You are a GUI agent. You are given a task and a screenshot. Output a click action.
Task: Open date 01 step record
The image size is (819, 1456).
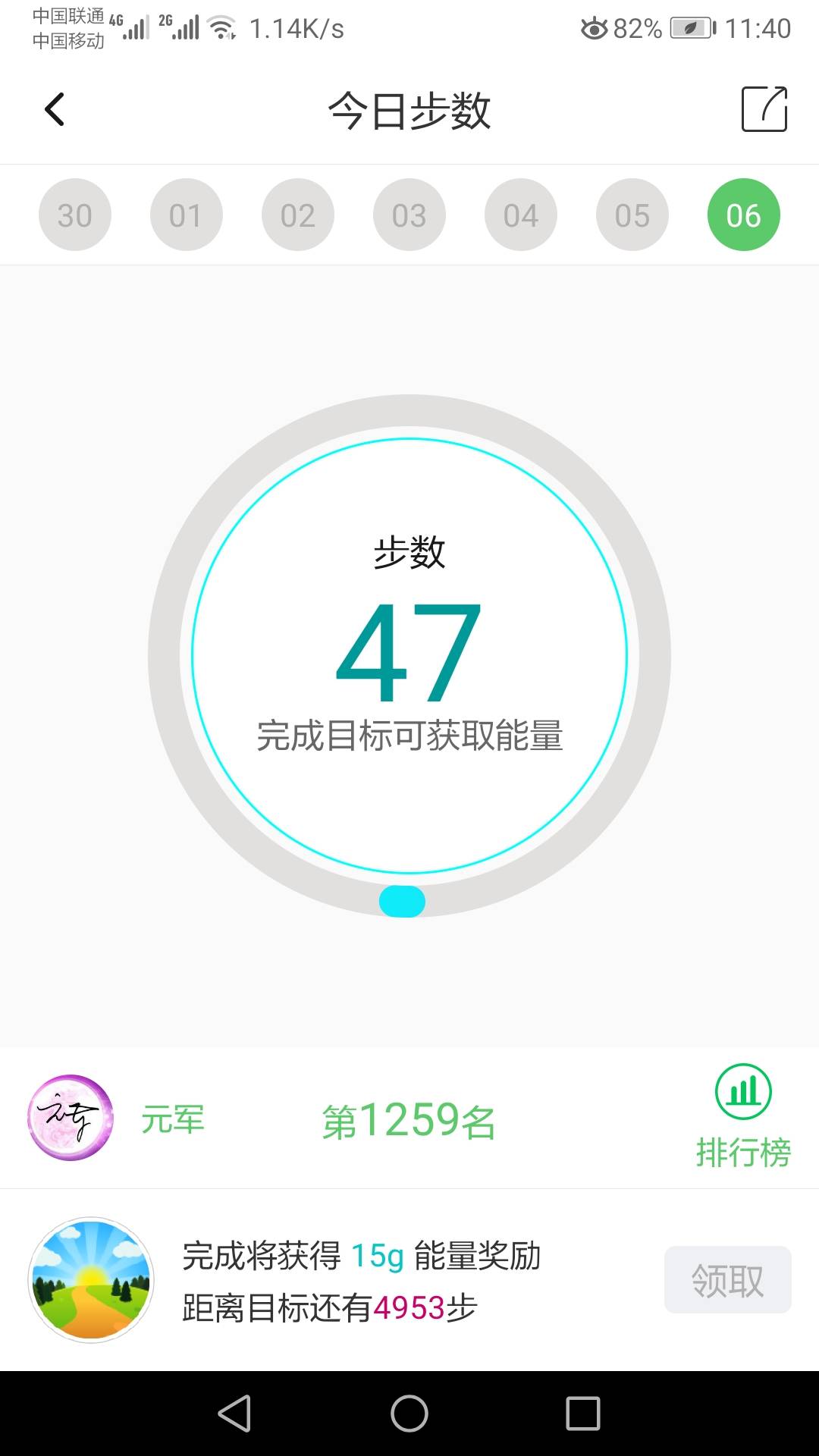tap(187, 214)
